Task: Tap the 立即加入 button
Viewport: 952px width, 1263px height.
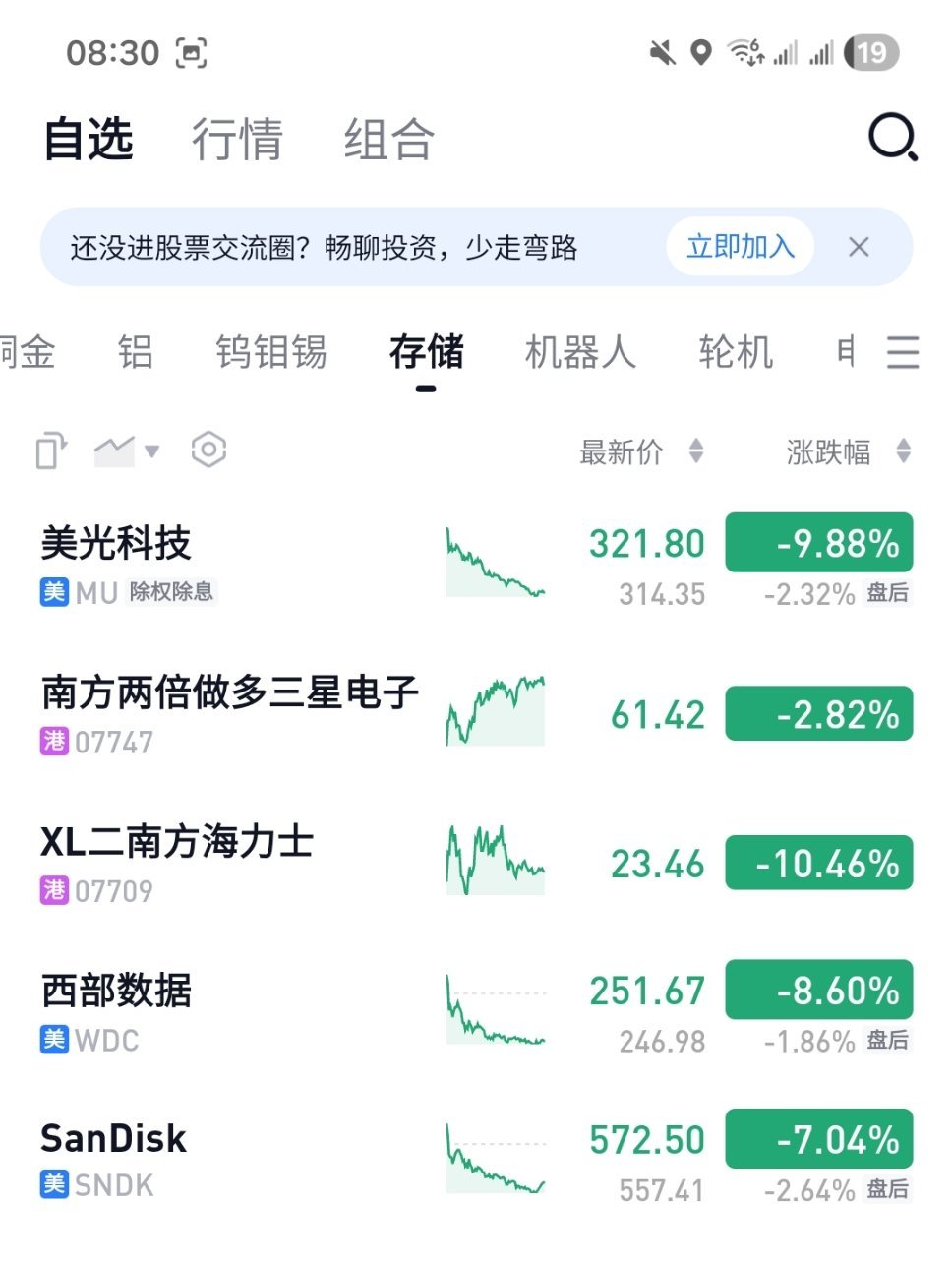Action: point(739,247)
